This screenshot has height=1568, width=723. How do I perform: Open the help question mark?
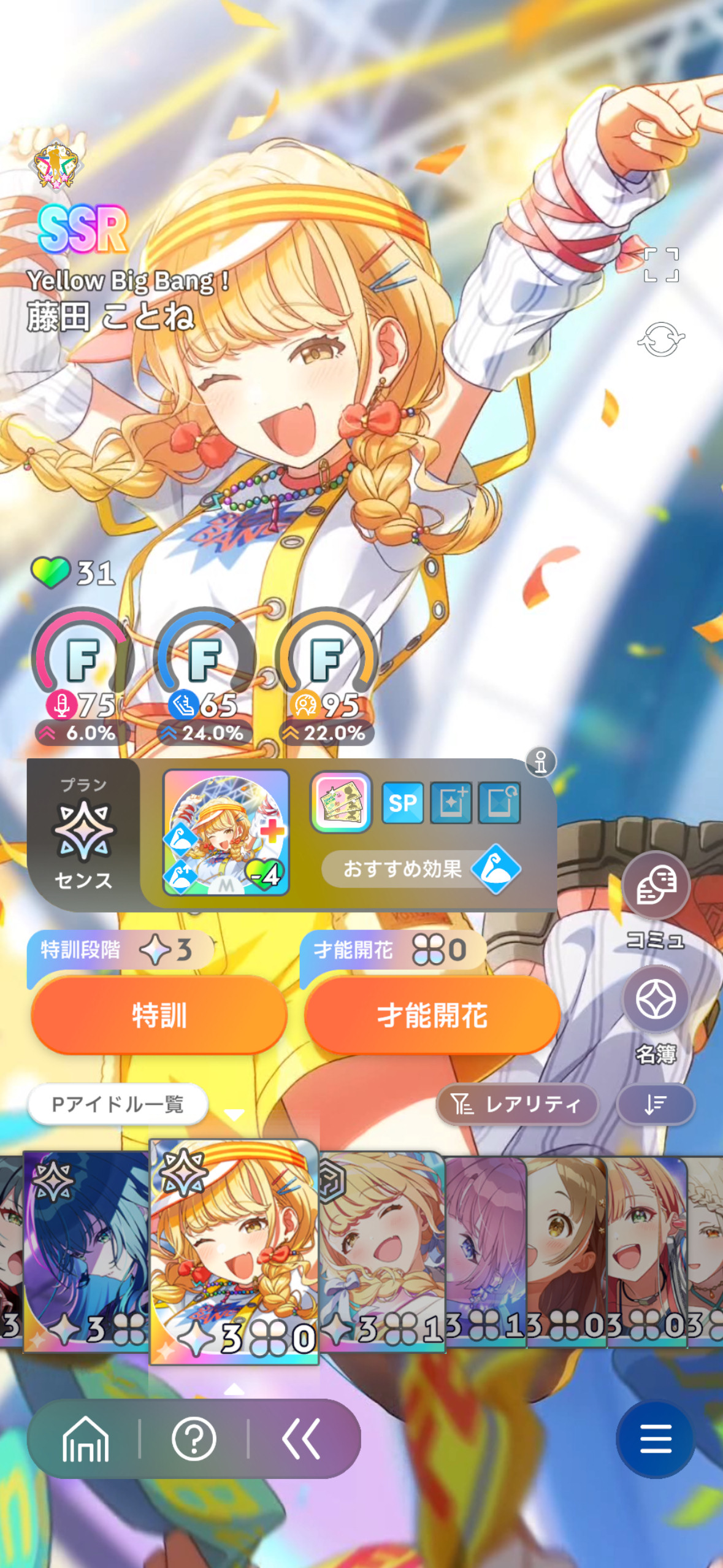point(194,1439)
